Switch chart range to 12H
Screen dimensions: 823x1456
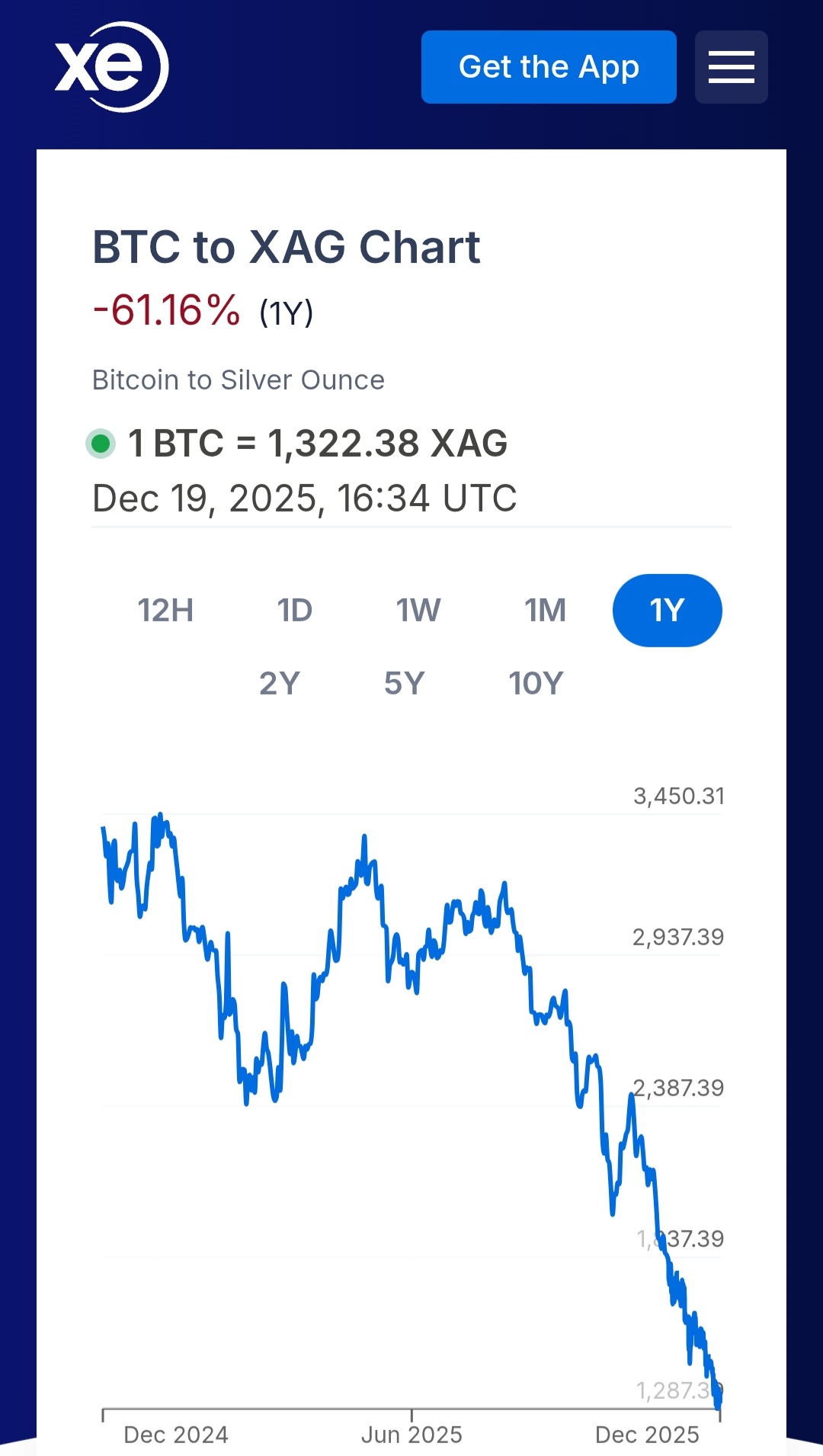pyautogui.click(x=165, y=611)
